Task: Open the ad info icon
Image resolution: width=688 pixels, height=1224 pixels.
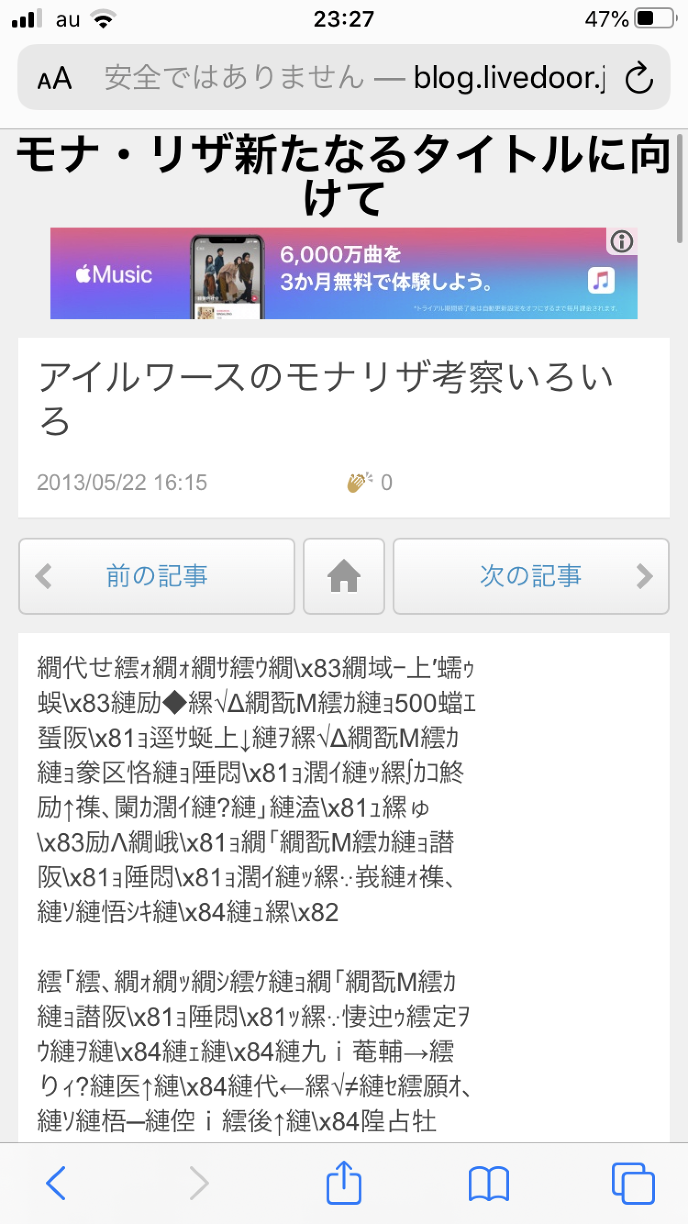Action: (622, 241)
